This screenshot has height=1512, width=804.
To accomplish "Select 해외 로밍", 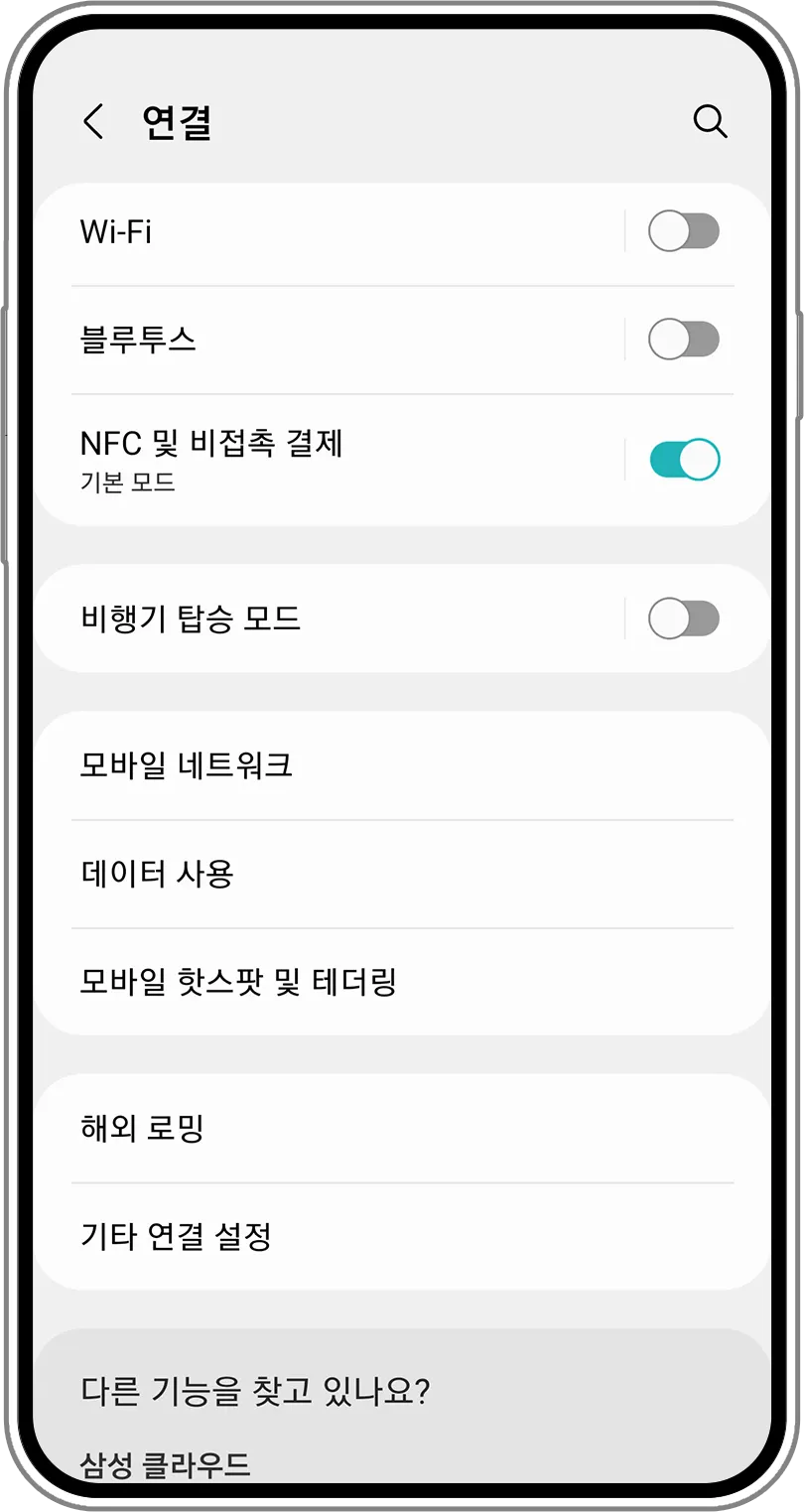I will click(397, 1128).
